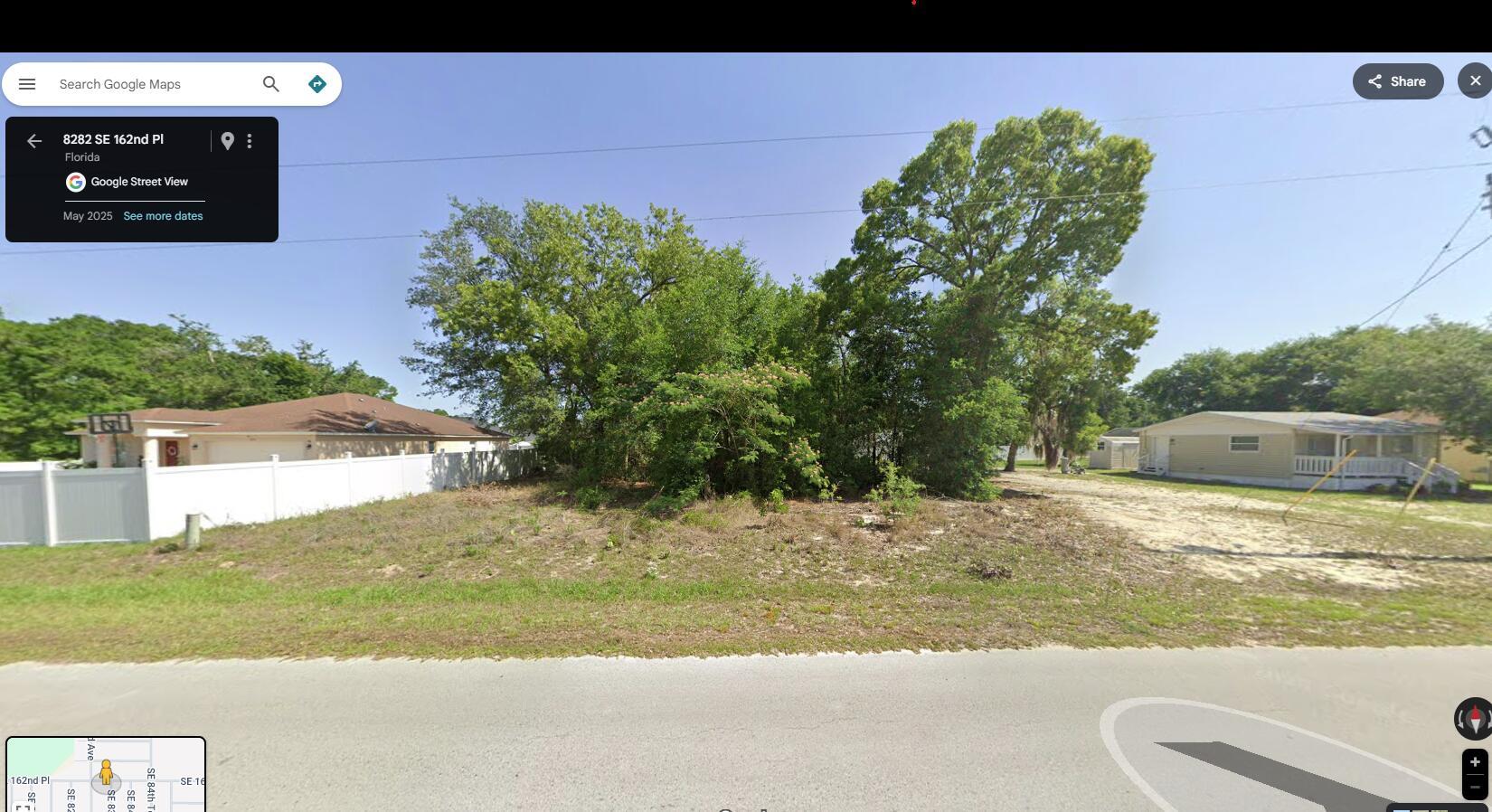Share this Street View
1492x812 pixels.
(x=1397, y=81)
